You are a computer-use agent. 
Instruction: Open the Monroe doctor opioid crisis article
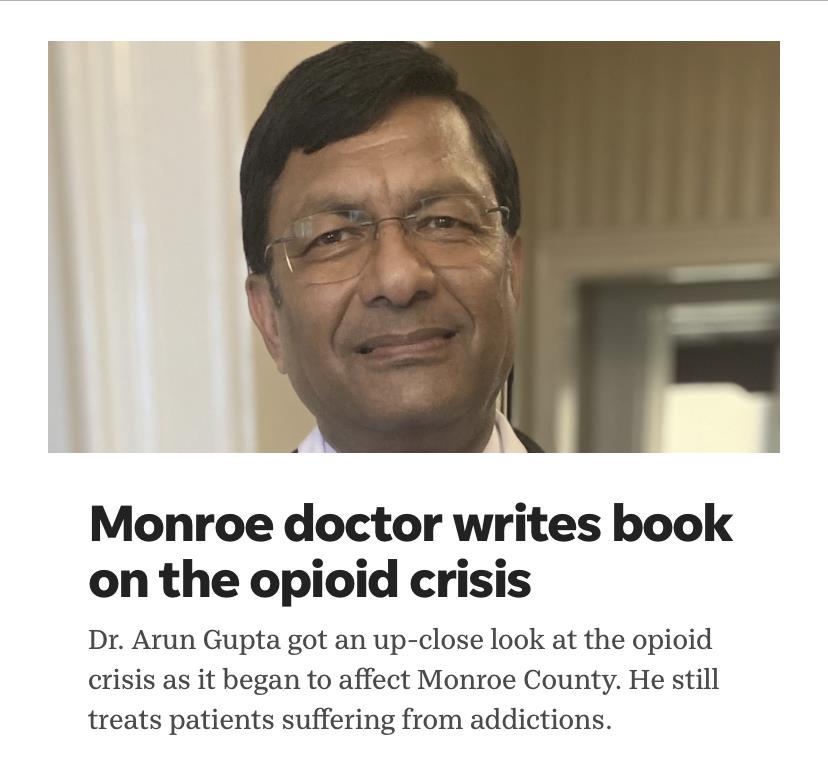pos(410,551)
